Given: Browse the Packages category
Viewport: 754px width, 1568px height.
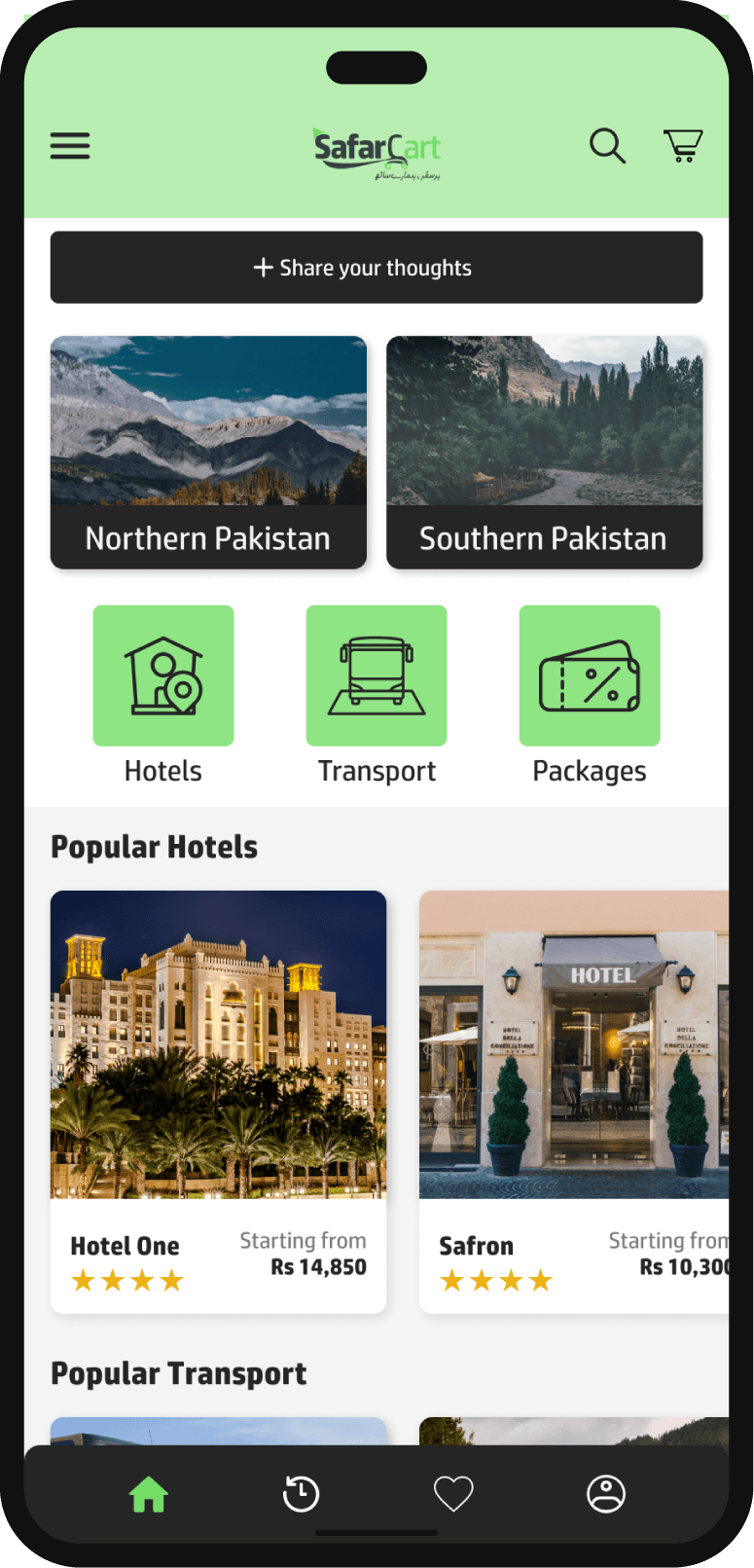Looking at the screenshot, I should [x=590, y=676].
